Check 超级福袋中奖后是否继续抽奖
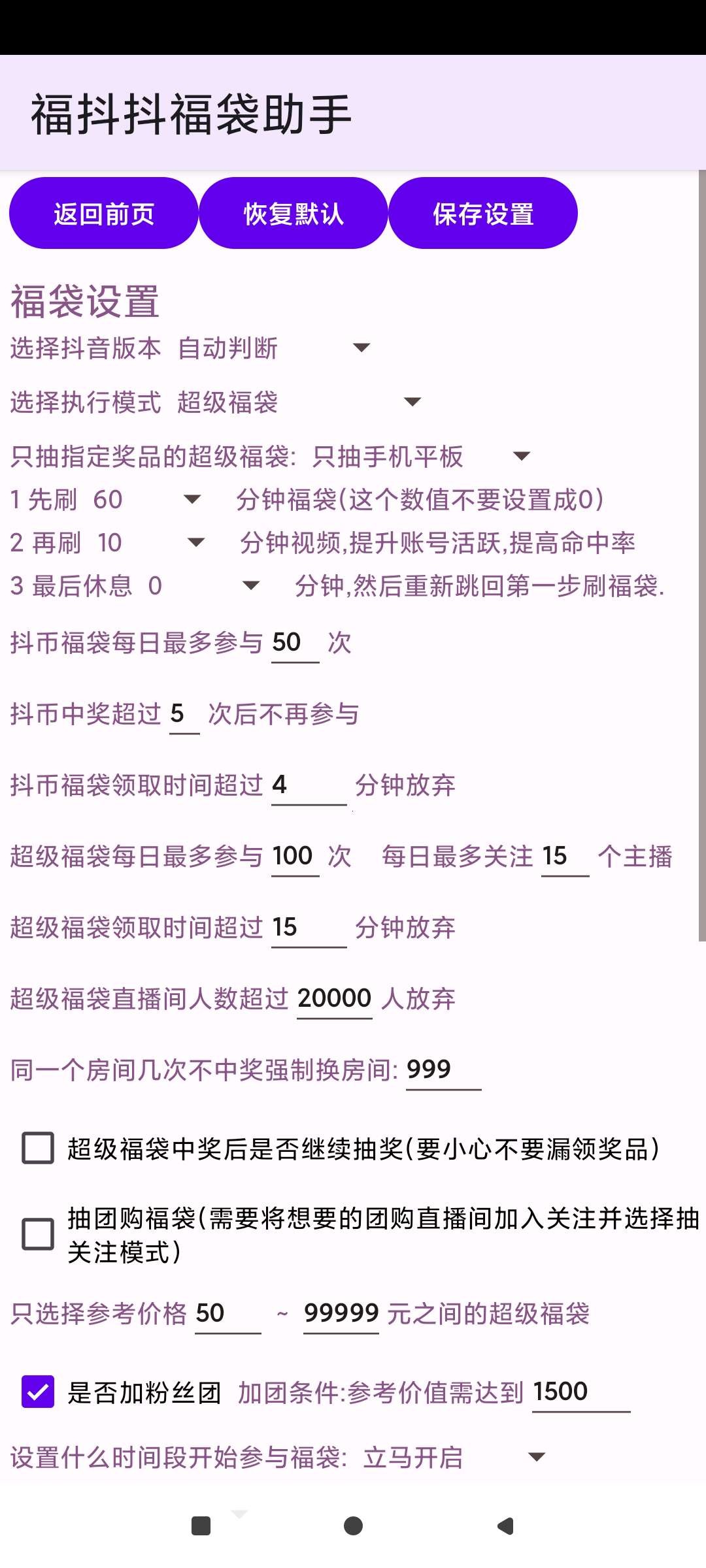The width and height of the screenshot is (706, 1568). [x=38, y=1149]
